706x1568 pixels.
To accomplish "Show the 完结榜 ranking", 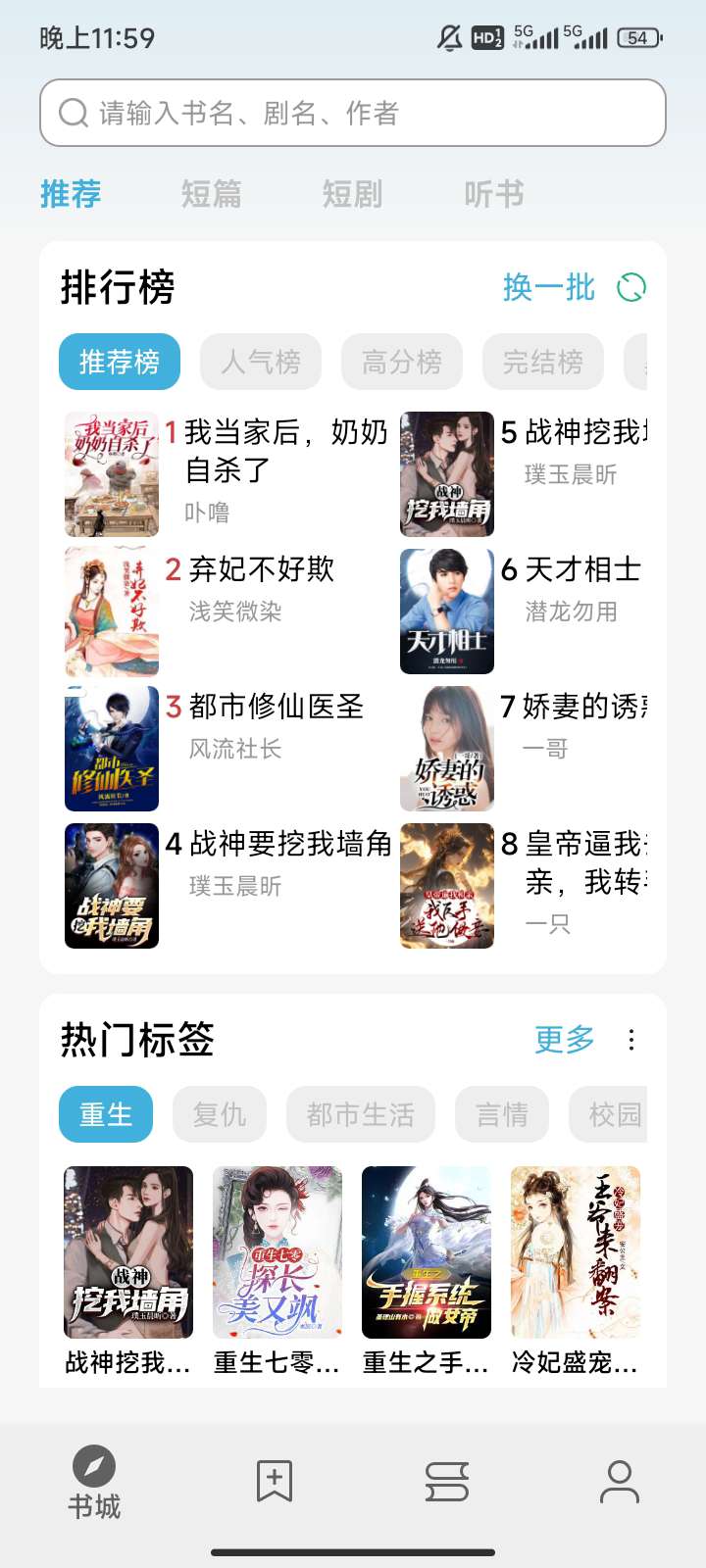I will coord(543,362).
